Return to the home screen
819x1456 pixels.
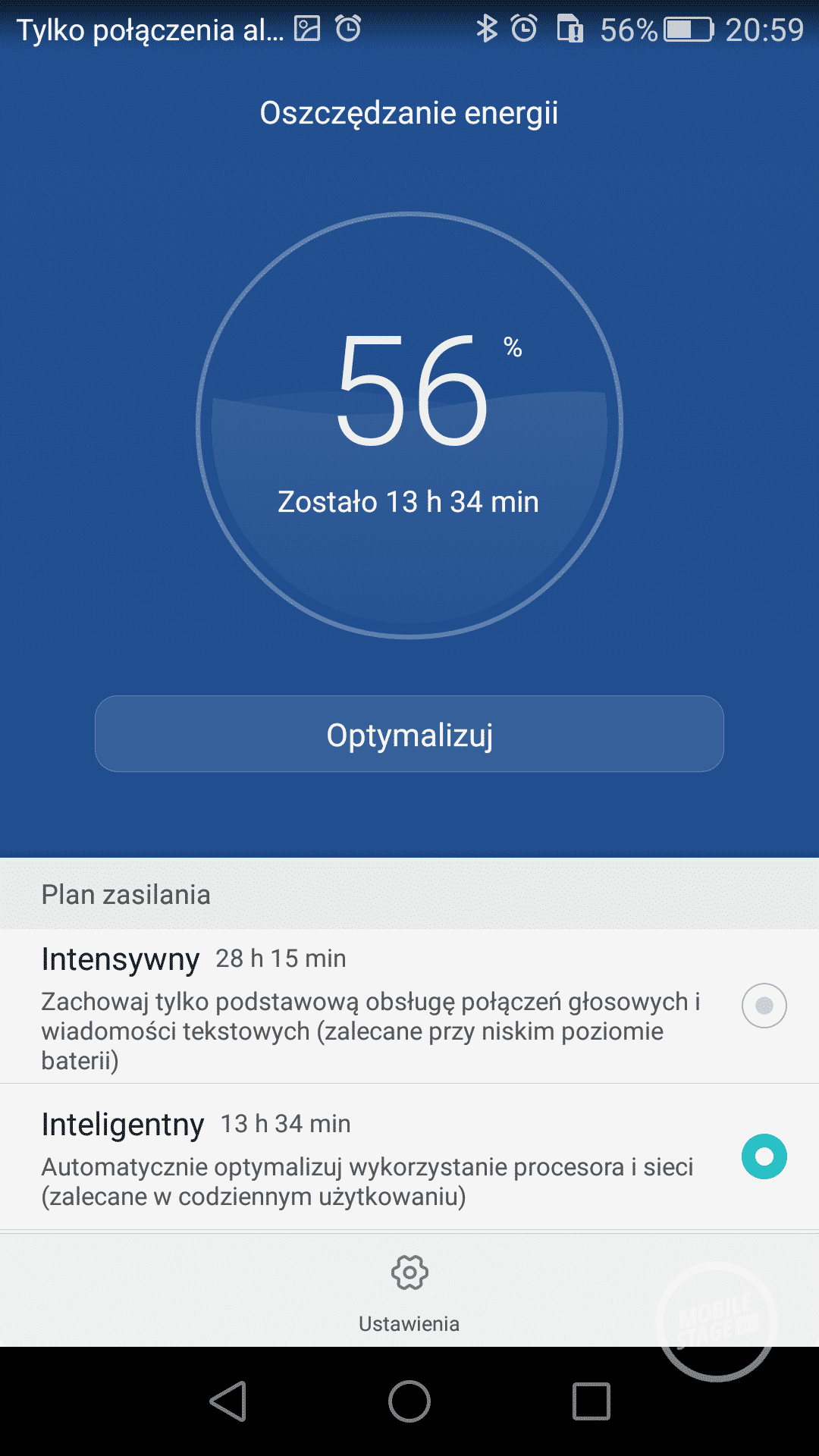click(x=409, y=1401)
